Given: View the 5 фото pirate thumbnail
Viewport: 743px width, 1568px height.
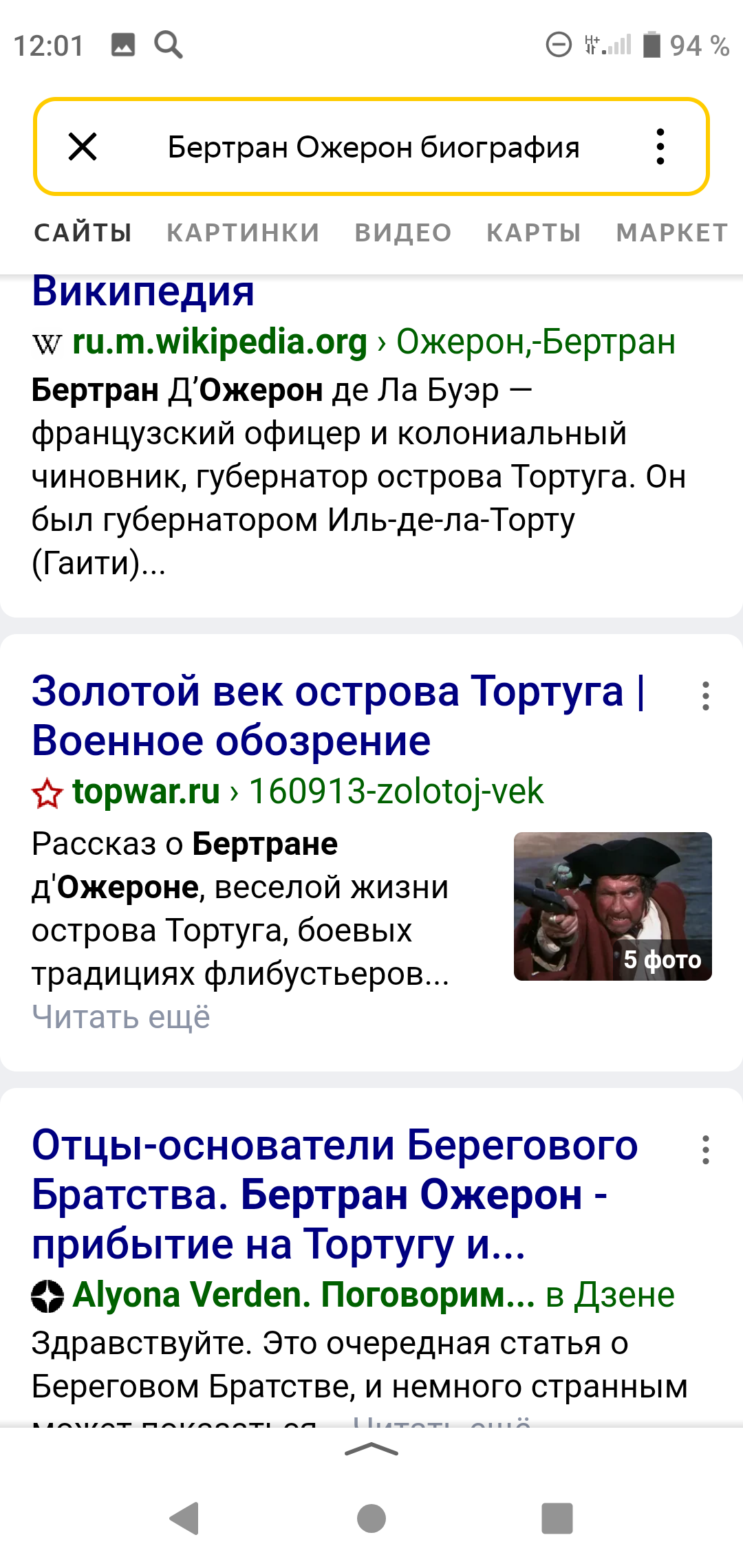Looking at the screenshot, I should point(612,906).
